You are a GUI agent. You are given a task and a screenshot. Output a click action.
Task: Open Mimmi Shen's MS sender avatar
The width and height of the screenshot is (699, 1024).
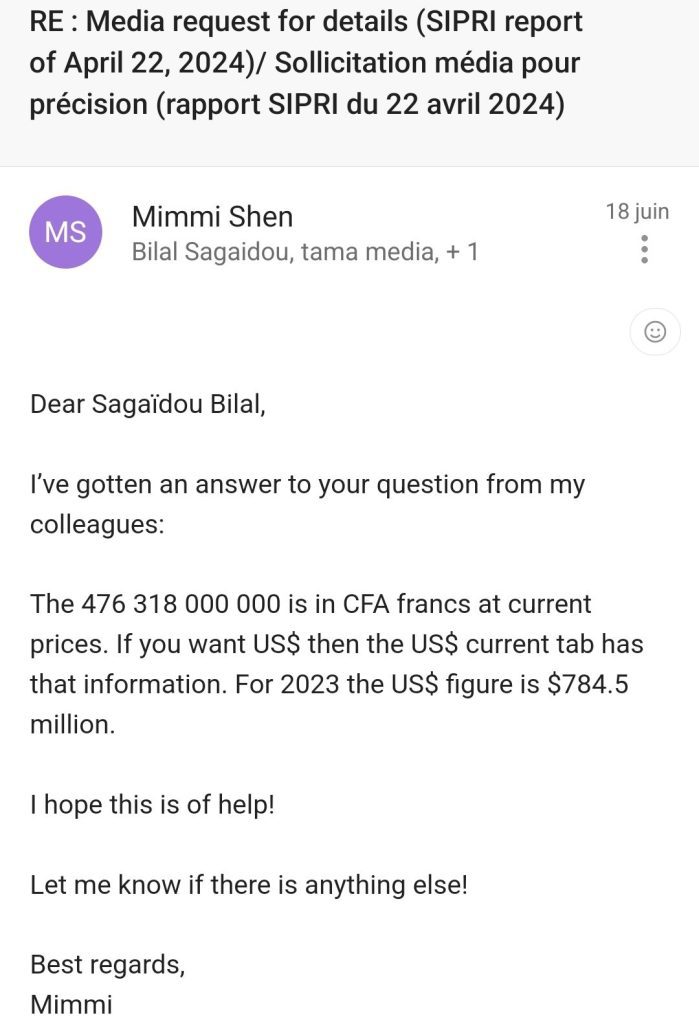tap(66, 232)
